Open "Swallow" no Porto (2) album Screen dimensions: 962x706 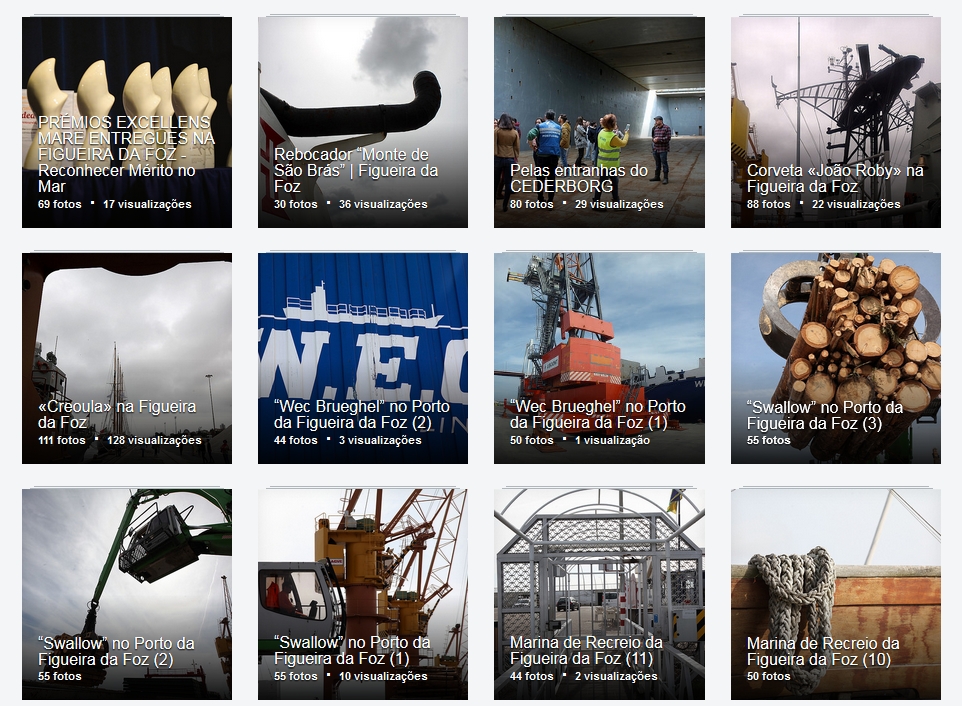127,594
